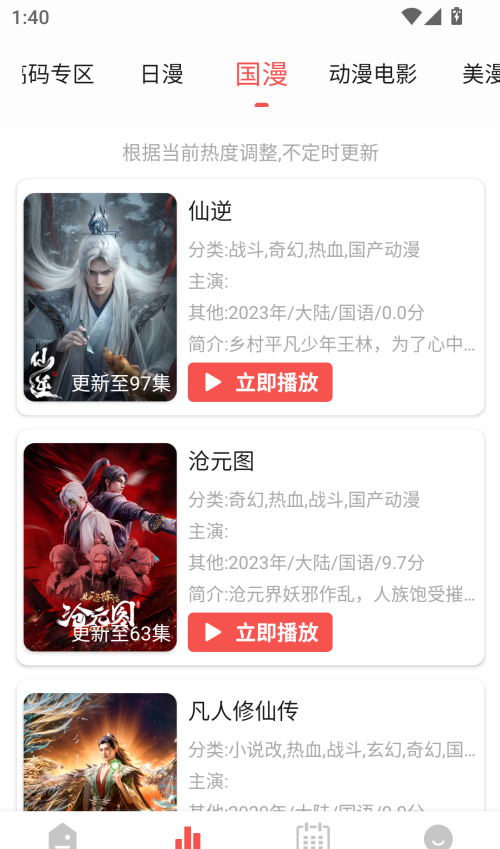Select the 国漫 tab
The image size is (500, 849).
point(262,74)
